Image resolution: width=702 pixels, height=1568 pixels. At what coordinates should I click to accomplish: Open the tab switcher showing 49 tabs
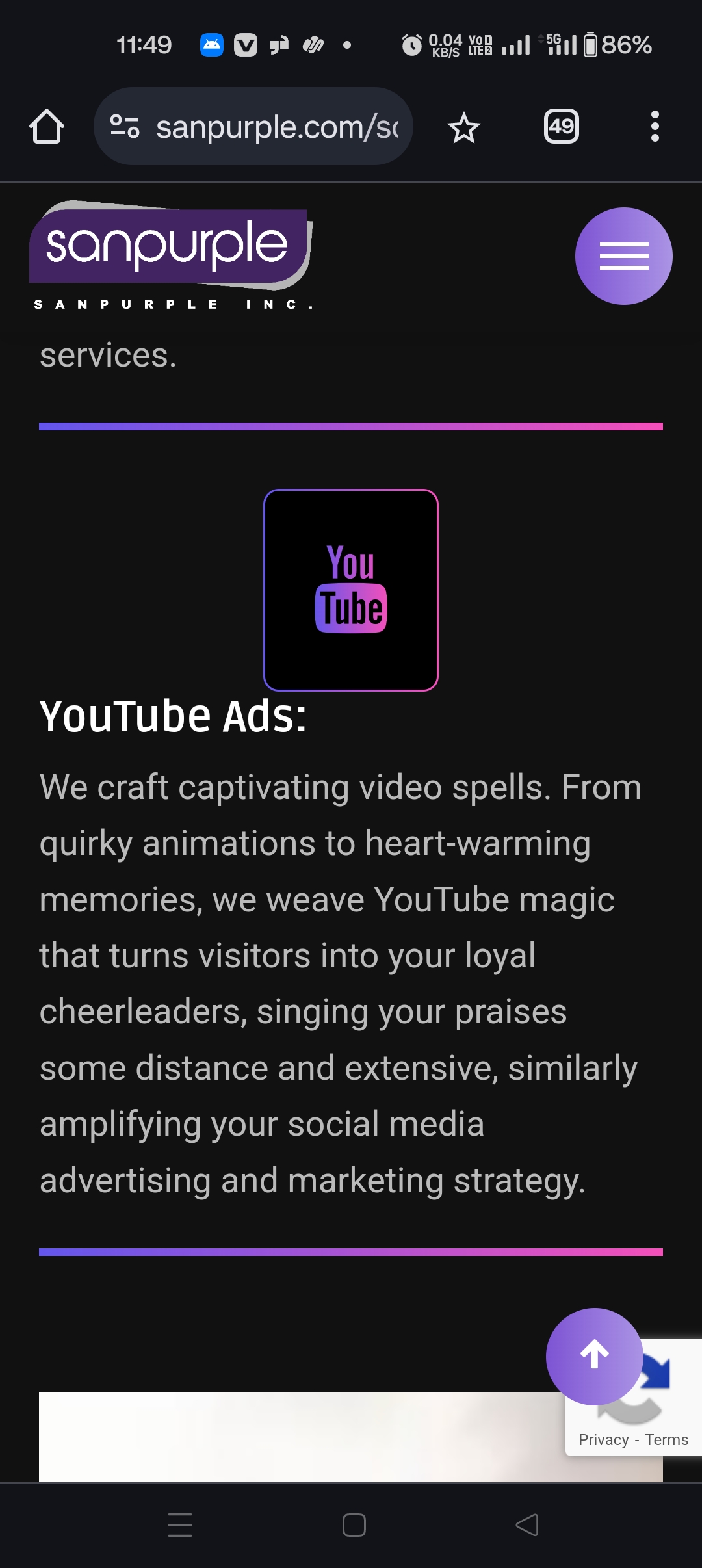562,126
